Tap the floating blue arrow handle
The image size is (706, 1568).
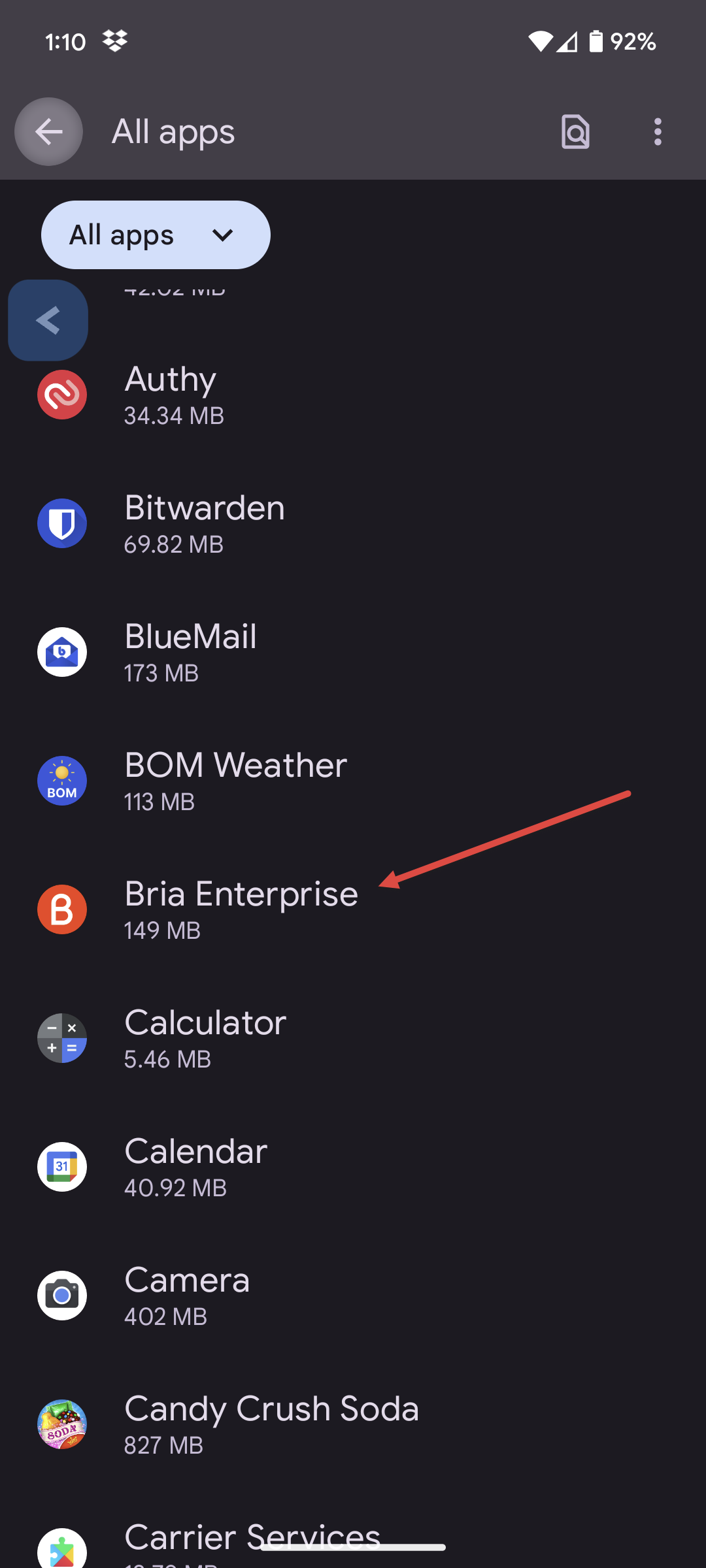click(x=48, y=320)
